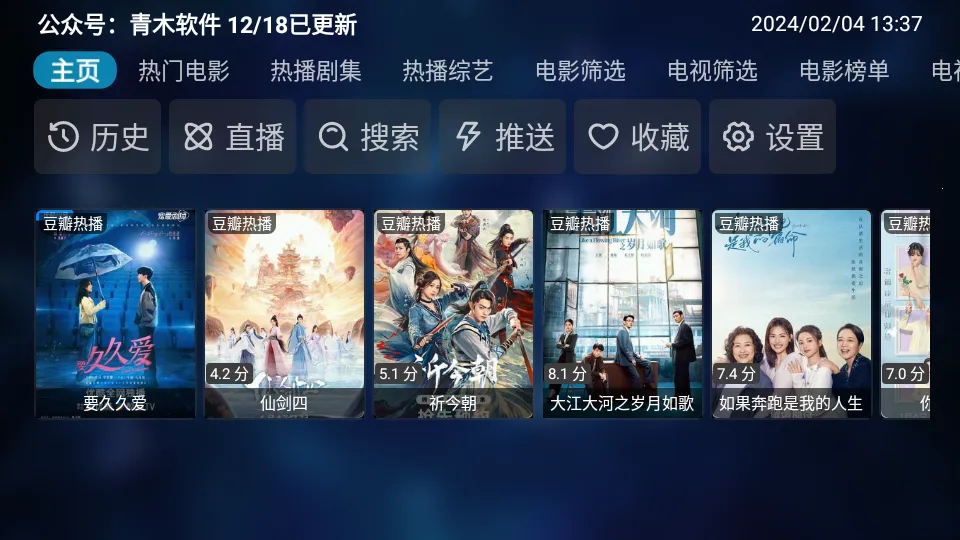Open the 热门电影 tab
Image resolution: width=960 pixels, height=540 pixels.
click(x=184, y=71)
